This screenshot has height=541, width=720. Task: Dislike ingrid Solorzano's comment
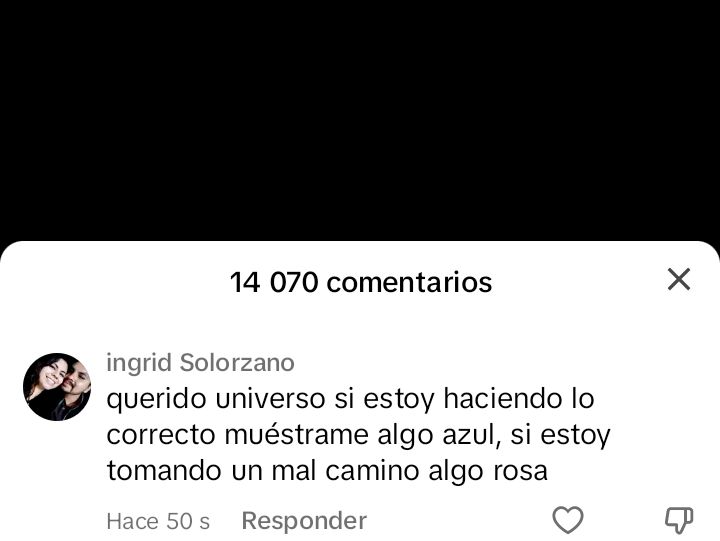(x=679, y=520)
